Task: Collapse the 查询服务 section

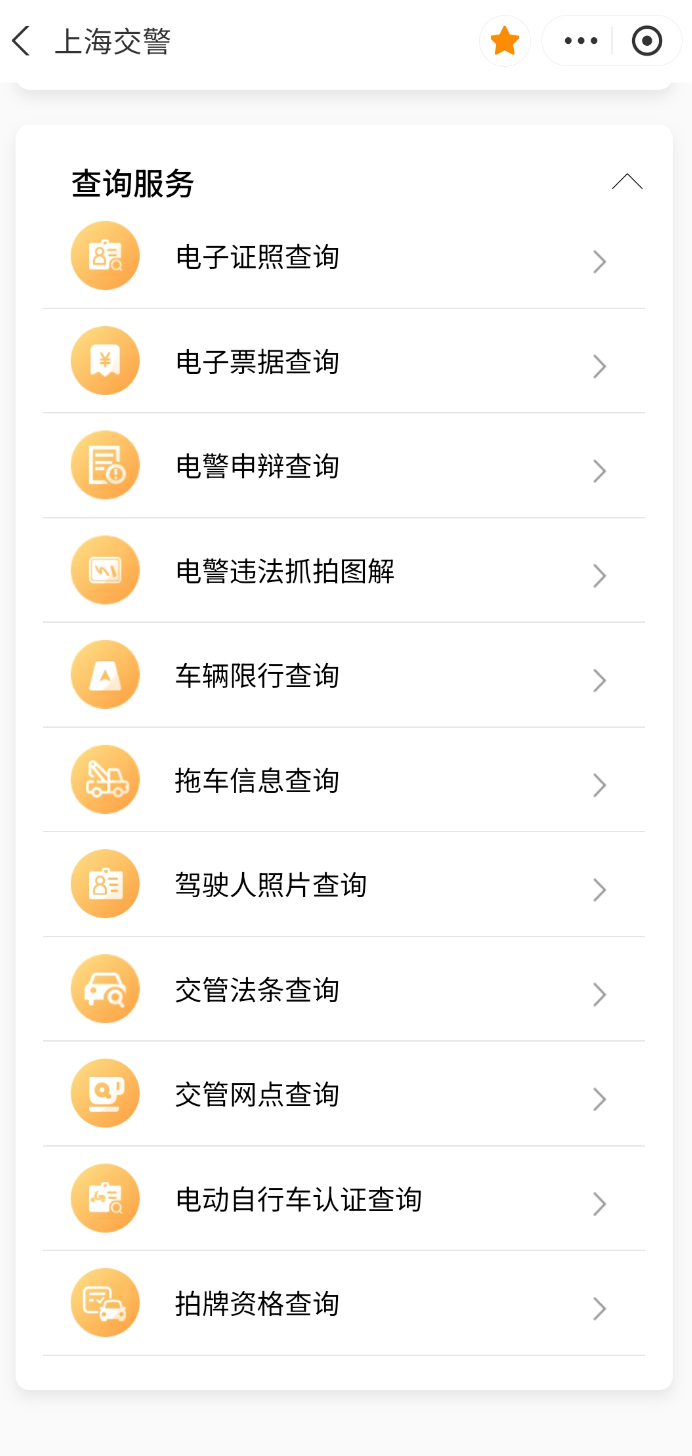Action: [x=627, y=182]
